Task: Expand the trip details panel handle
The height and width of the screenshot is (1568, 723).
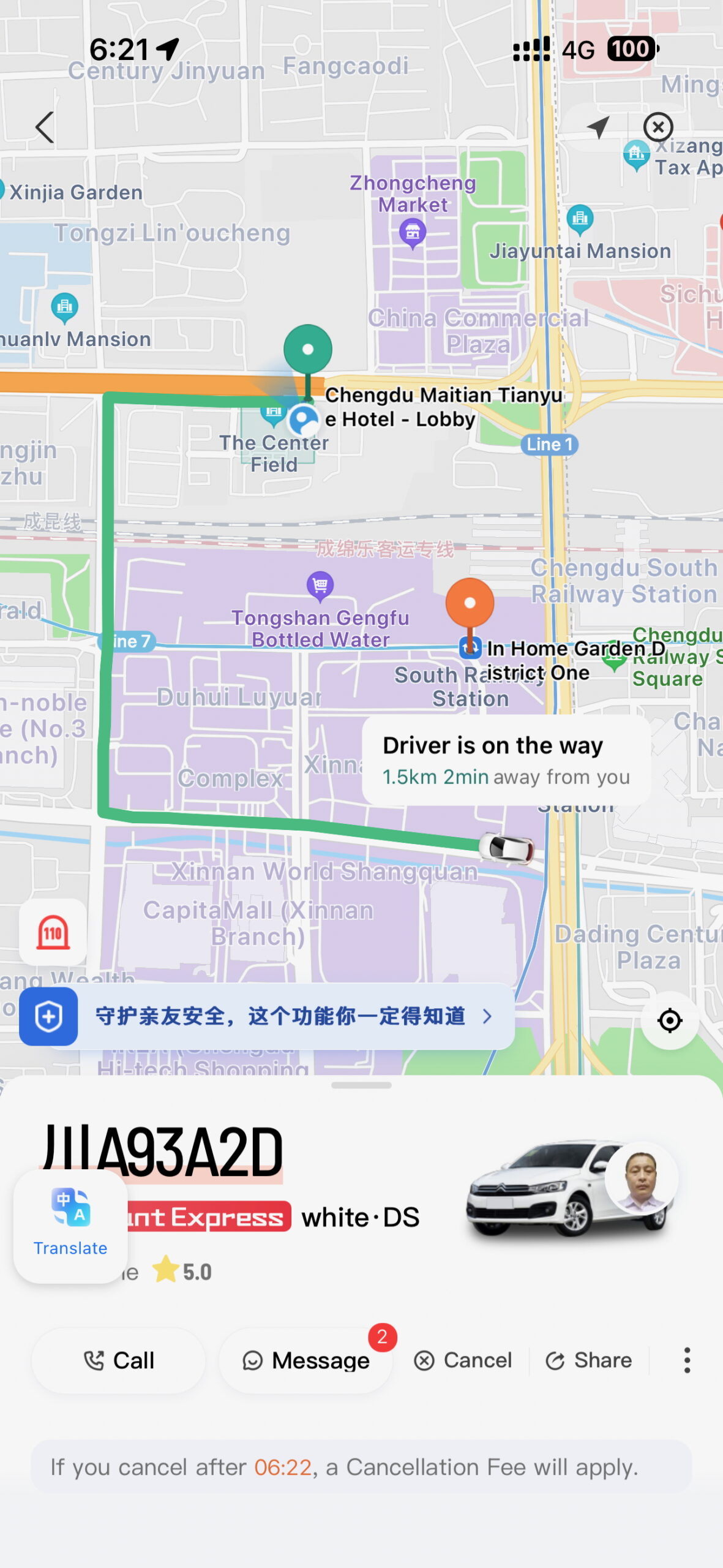Action: 361,1085
